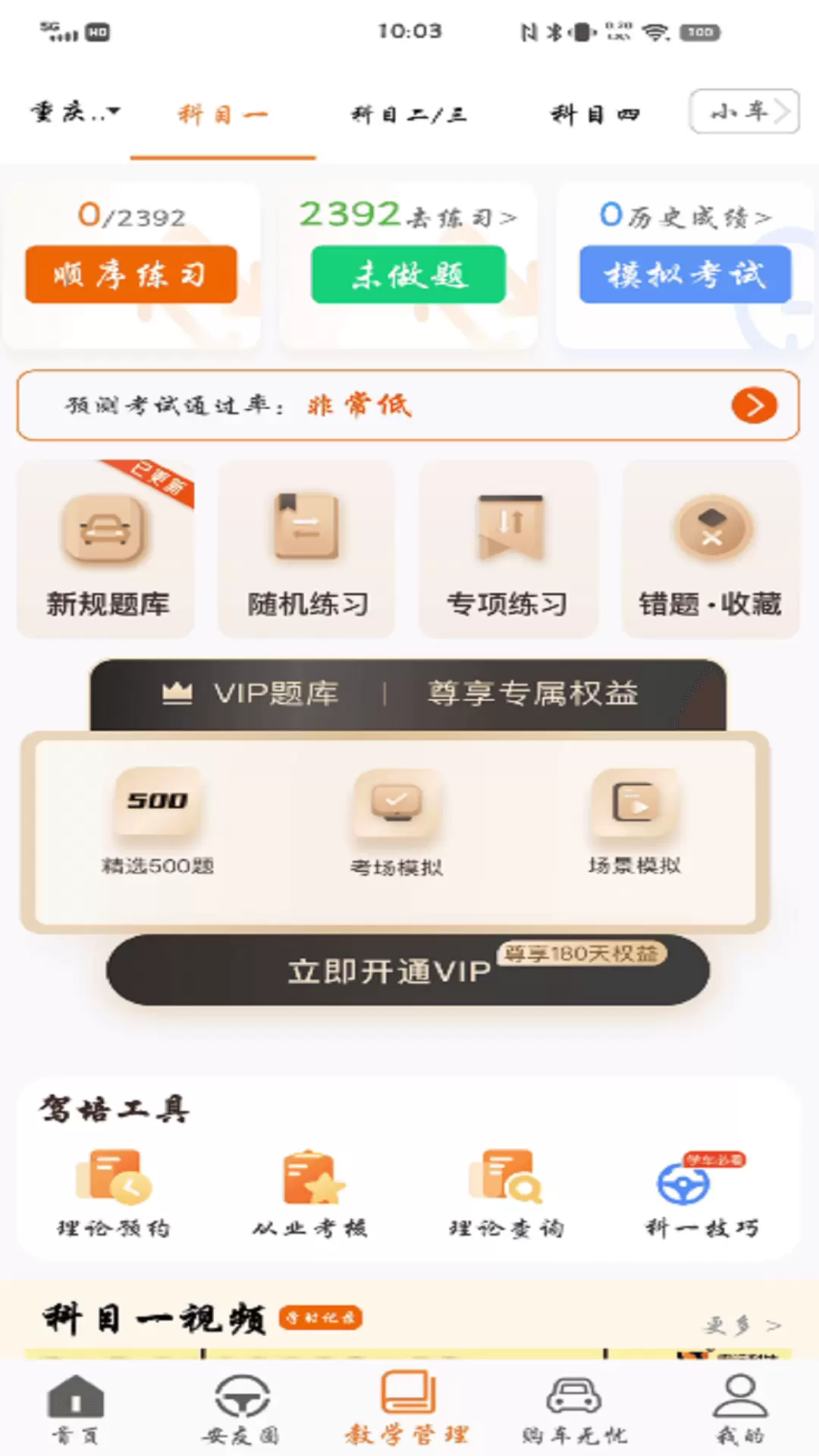Open 专项练习 special practice
The width and height of the screenshot is (819, 1456).
508,551
